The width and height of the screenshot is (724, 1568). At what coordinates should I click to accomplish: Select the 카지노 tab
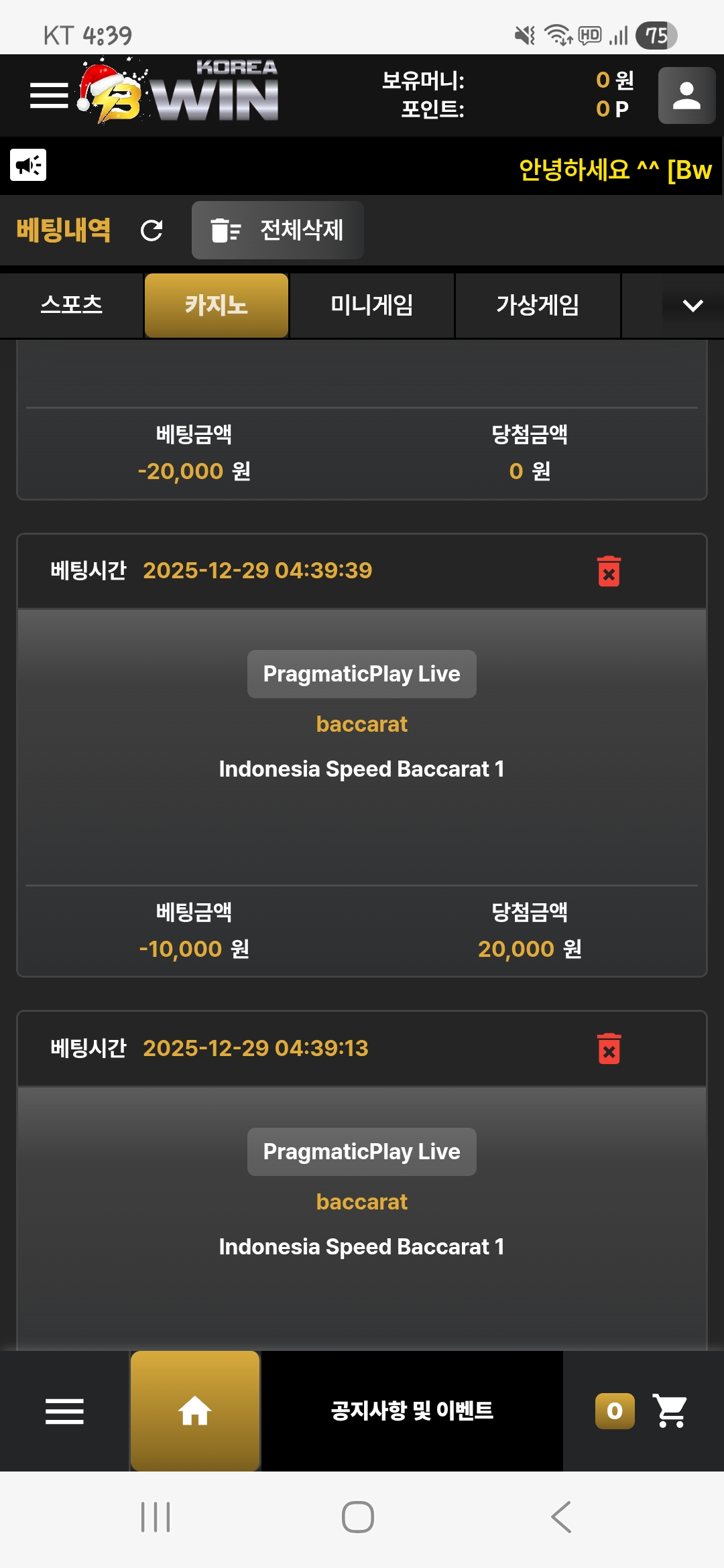217,306
